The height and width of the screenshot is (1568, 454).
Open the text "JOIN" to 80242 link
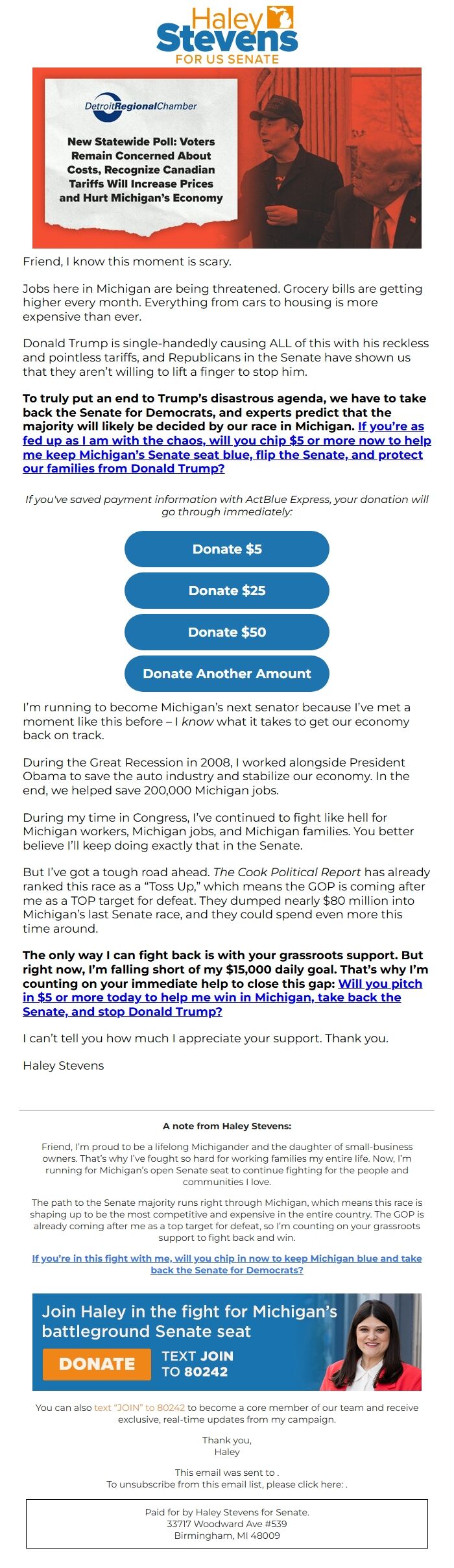click(139, 1407)
